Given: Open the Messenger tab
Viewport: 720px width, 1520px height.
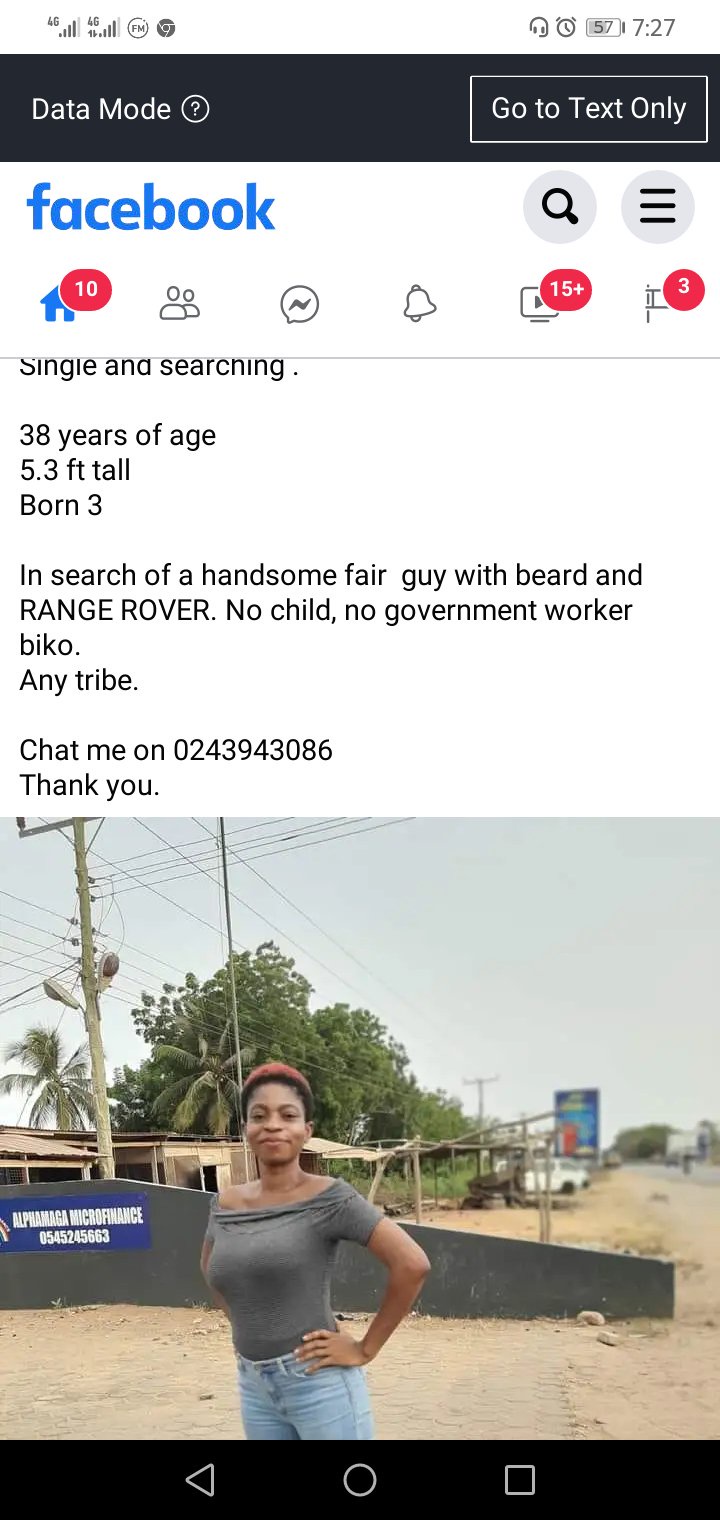Looking at the screenshot, I should coord(299,303).
